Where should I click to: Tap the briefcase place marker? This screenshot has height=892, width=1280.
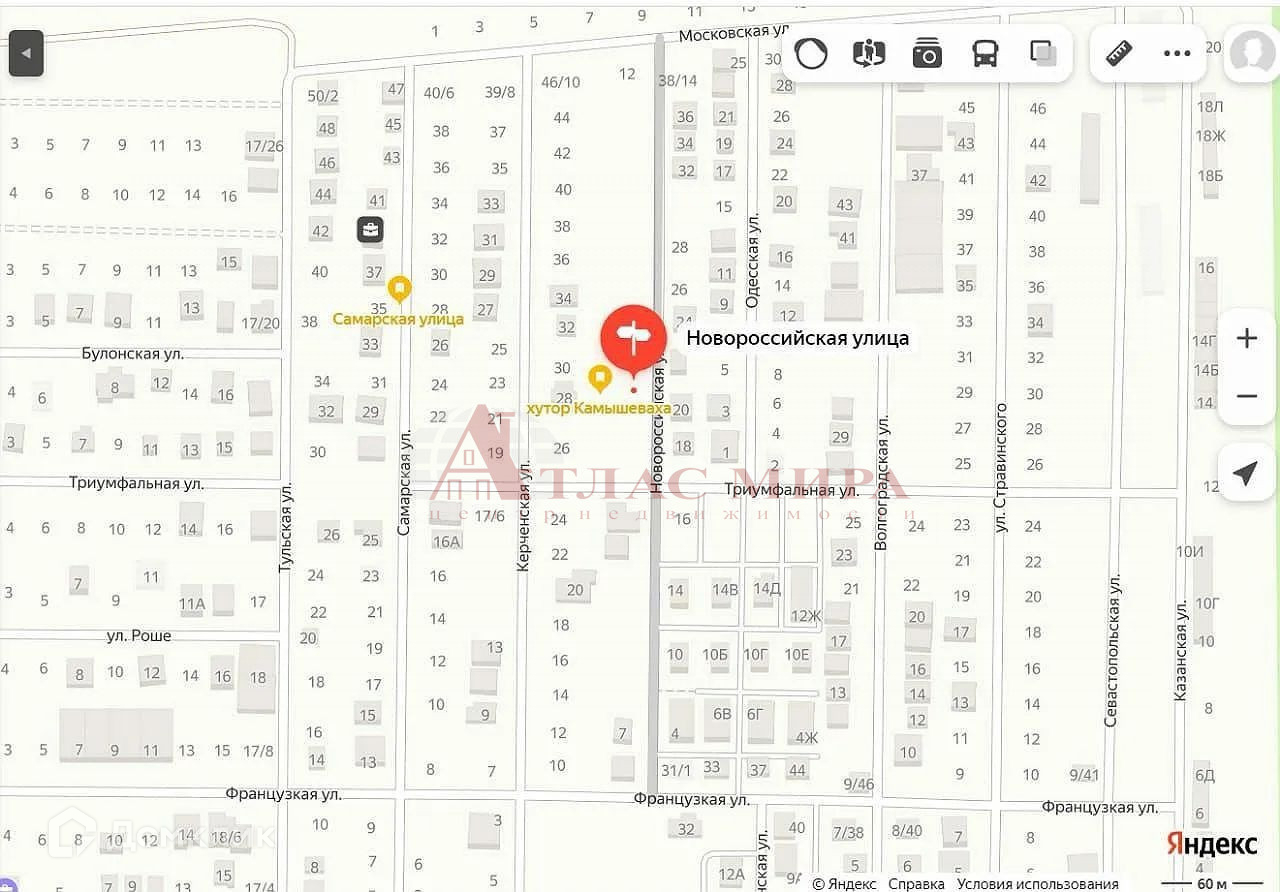point(370,230)
